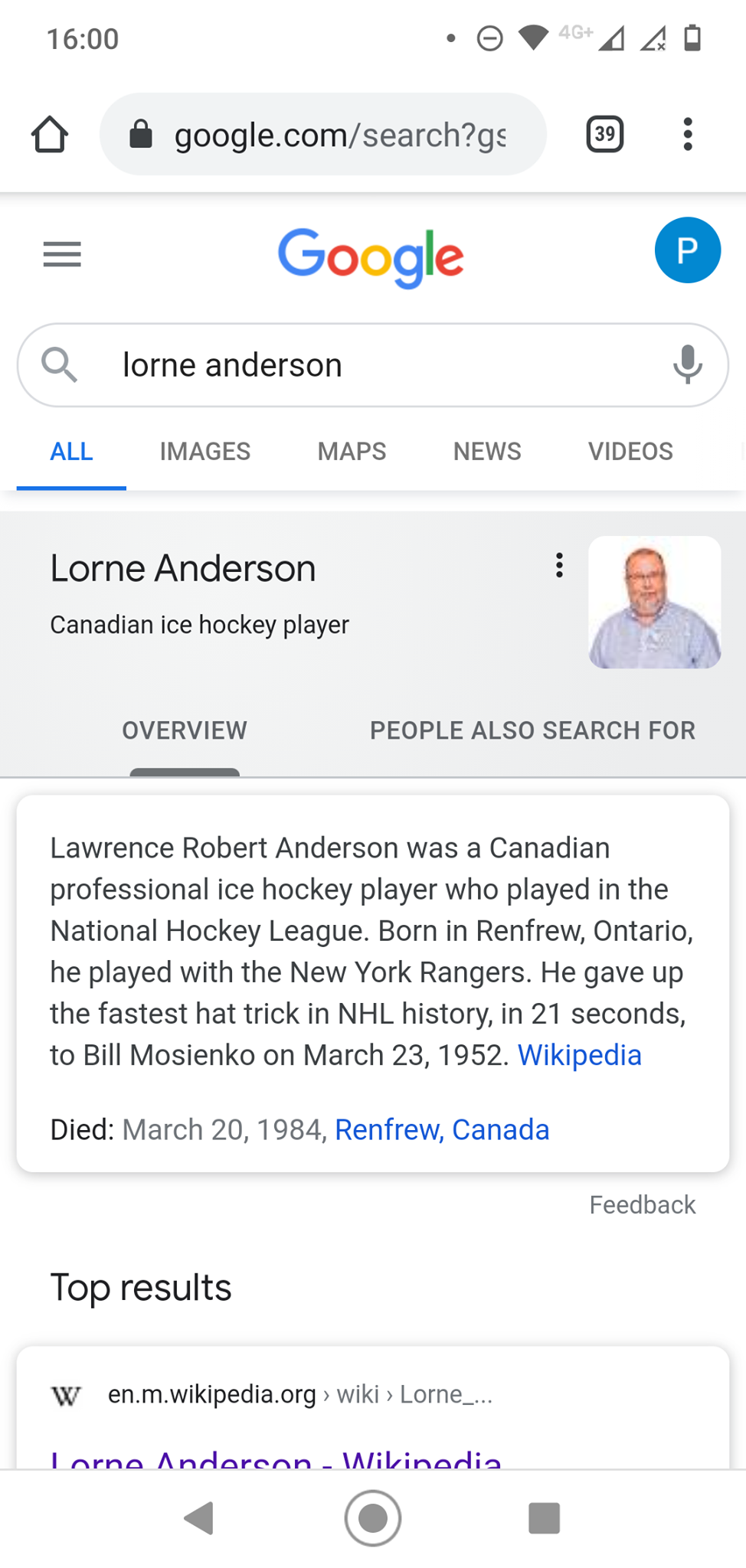Follow the Renfrew, Canada link

442,1129
